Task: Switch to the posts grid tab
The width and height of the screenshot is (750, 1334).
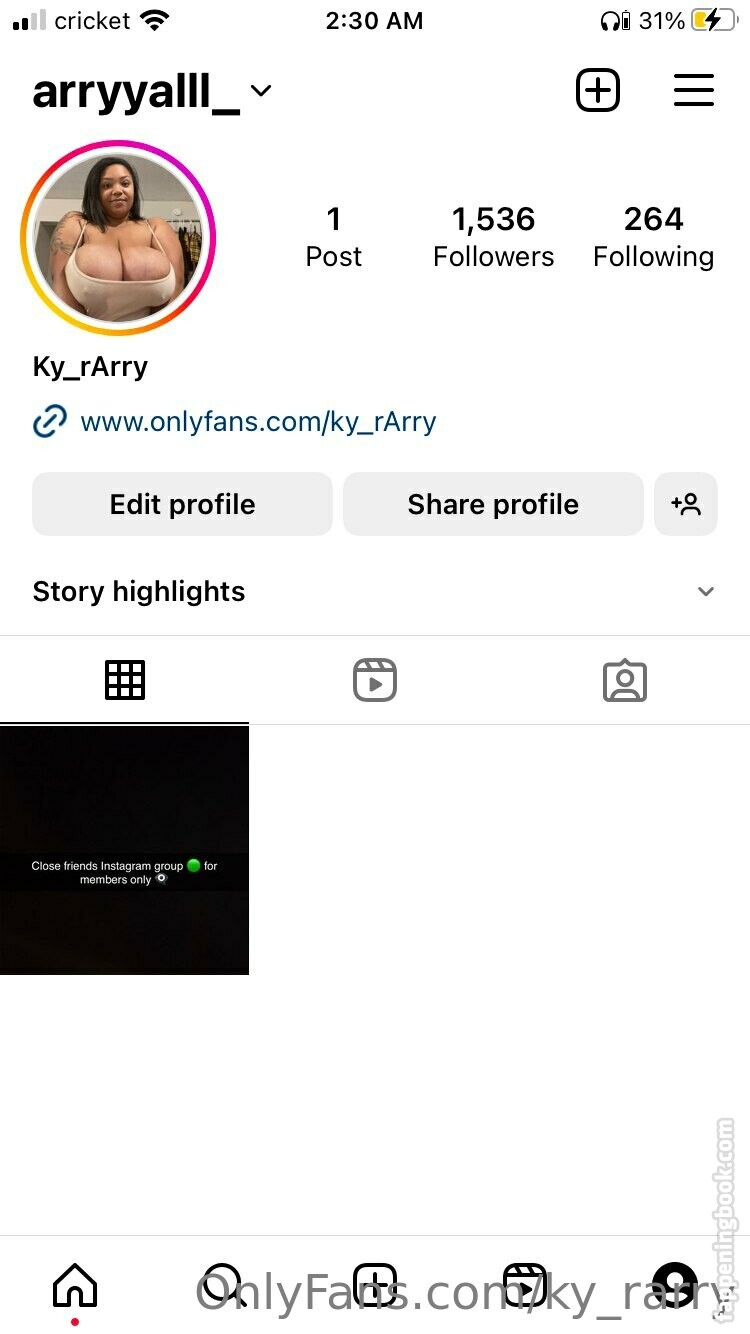Action: [x=125, y=680]
